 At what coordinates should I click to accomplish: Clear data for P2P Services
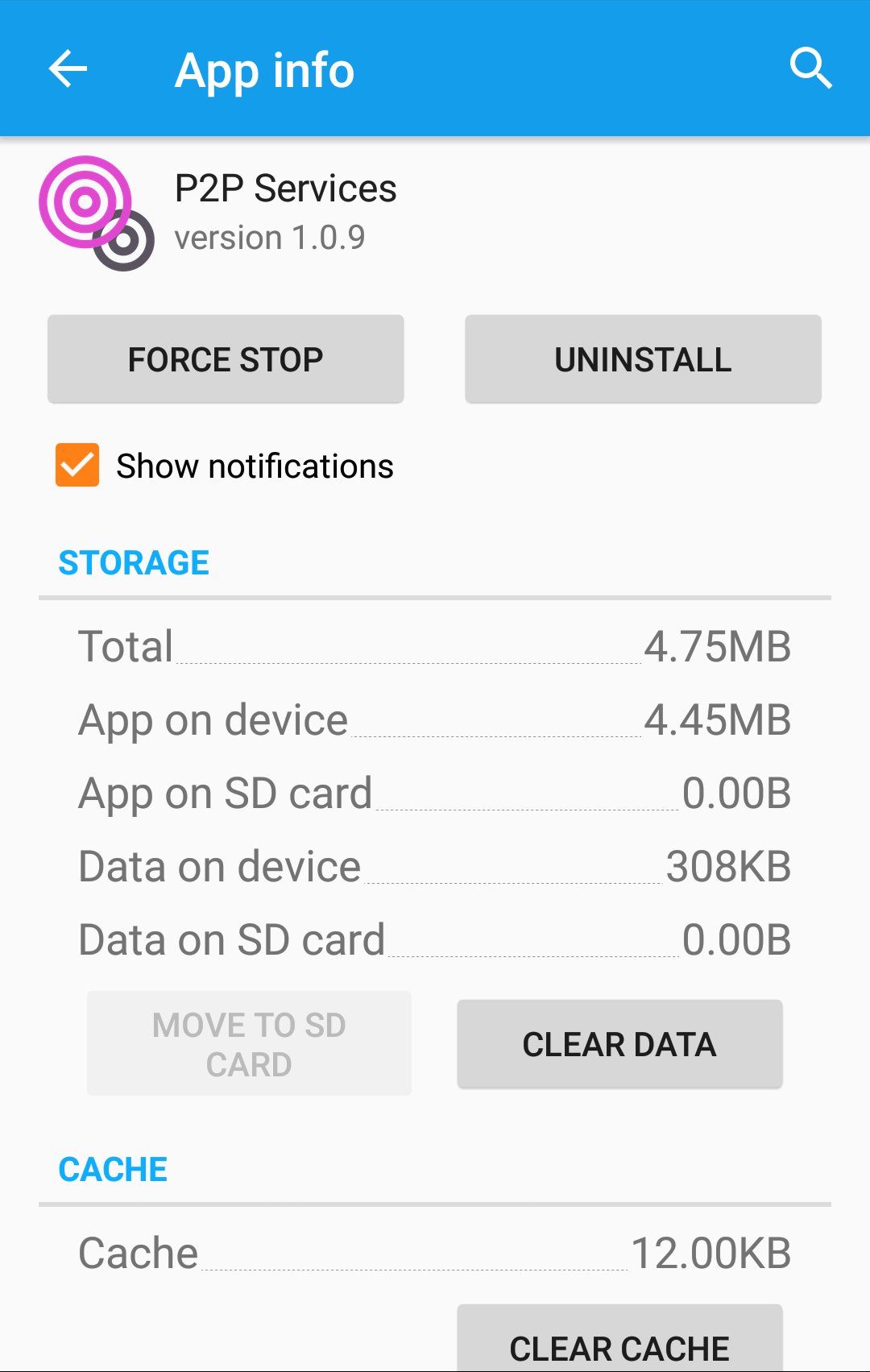pyautogui.click(x=619, y=1043)
